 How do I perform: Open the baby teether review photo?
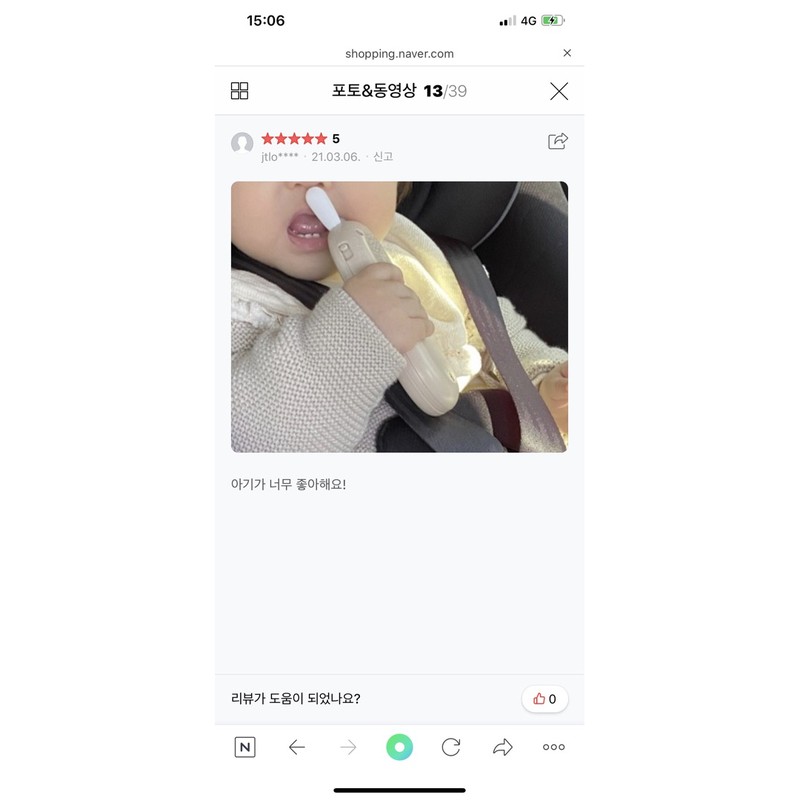[399, 316]
